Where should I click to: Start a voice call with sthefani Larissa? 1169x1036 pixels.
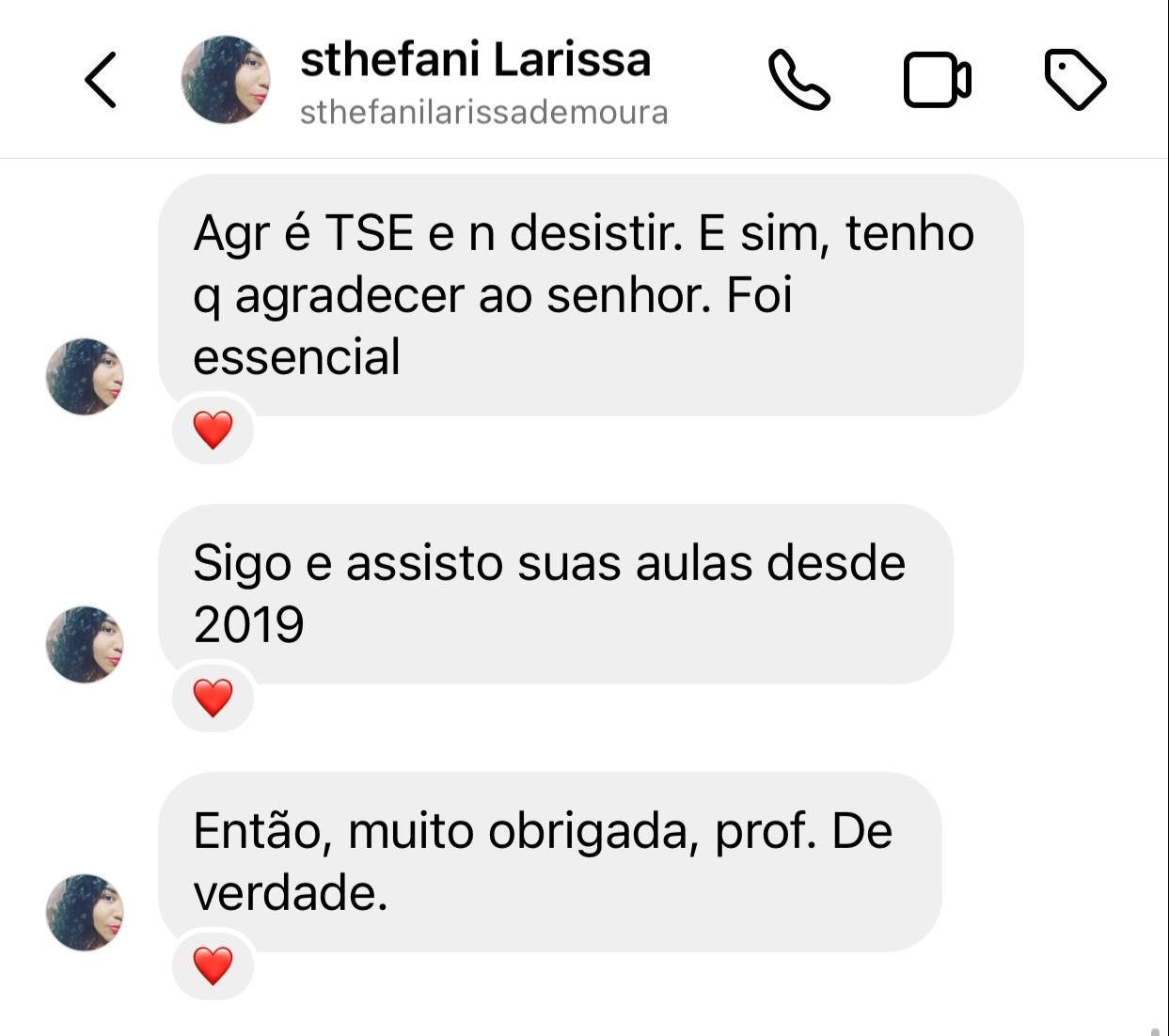(798, 80)
